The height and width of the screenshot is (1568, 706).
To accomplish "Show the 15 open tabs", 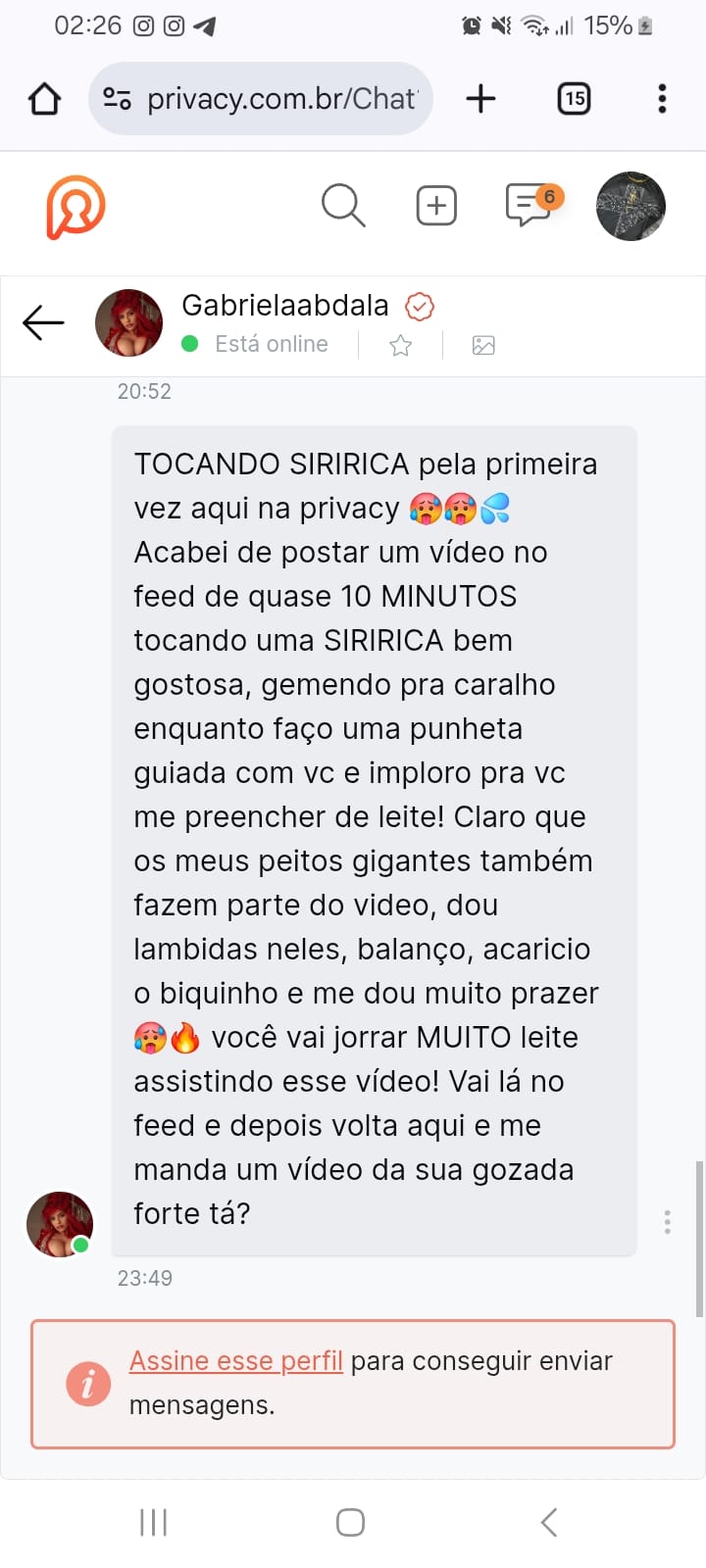I will click(x=574, y=99).
